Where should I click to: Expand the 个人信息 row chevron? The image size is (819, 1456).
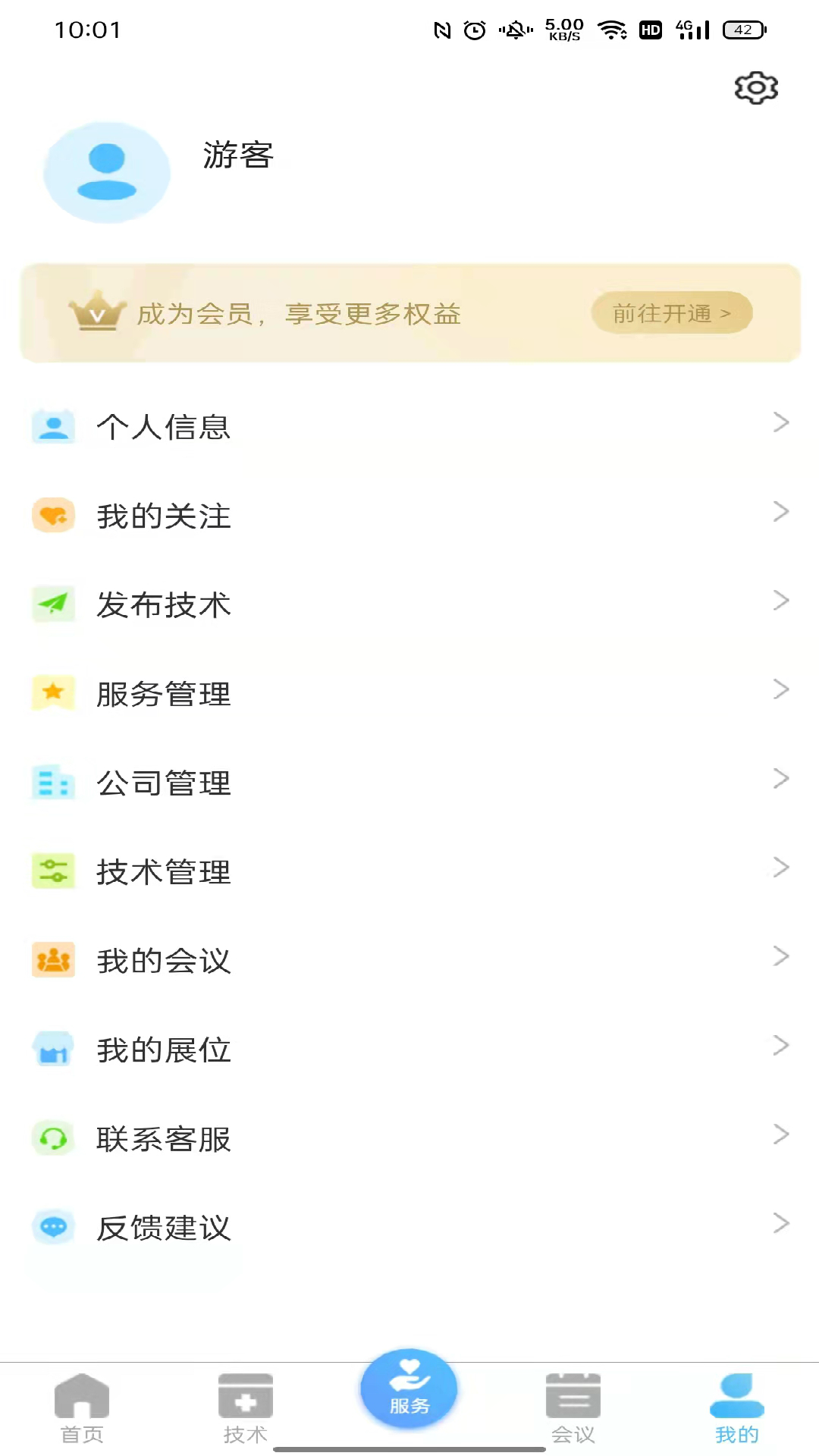pos(782,423)
